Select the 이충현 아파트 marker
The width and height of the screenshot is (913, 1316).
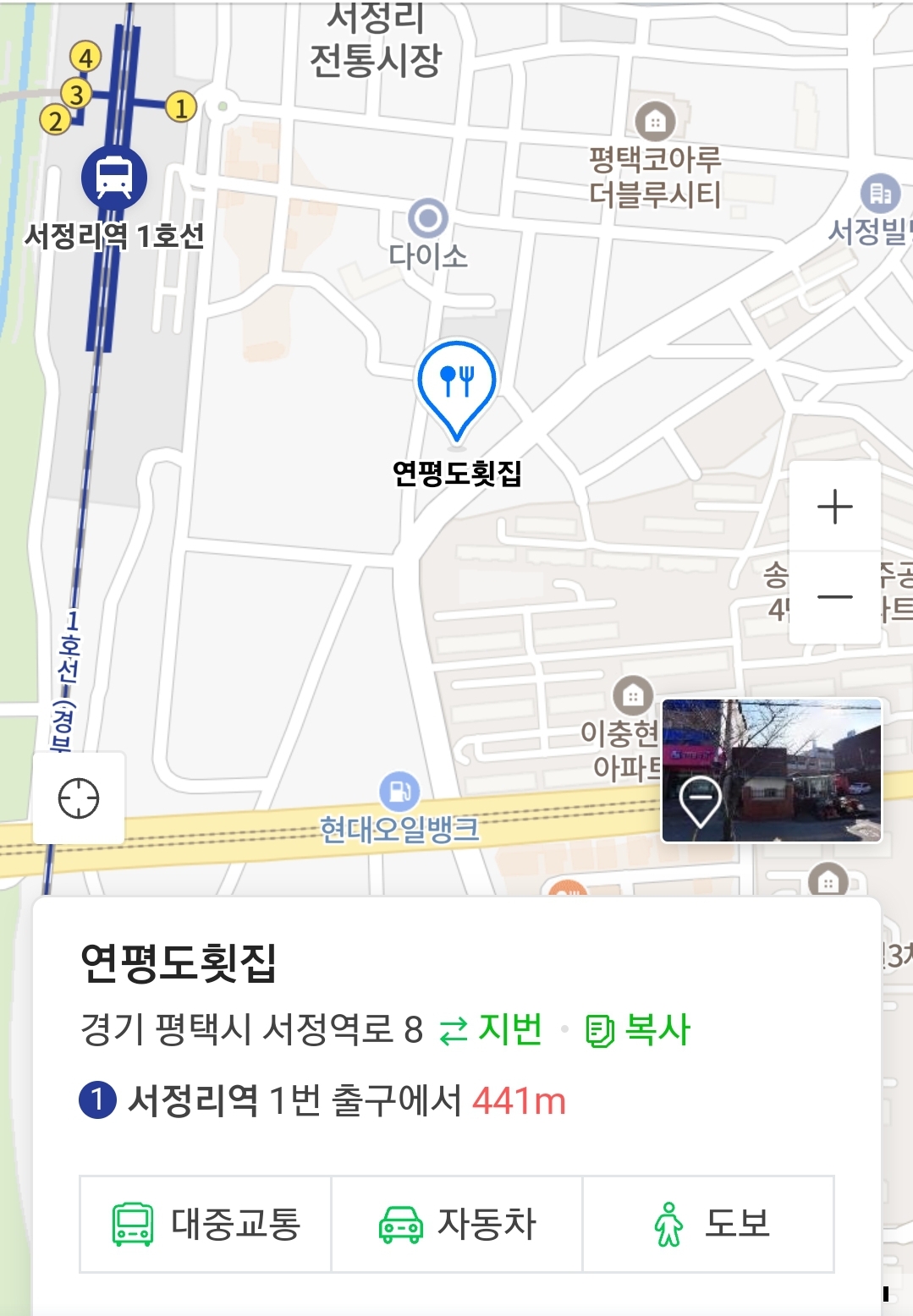coord(632,696)
